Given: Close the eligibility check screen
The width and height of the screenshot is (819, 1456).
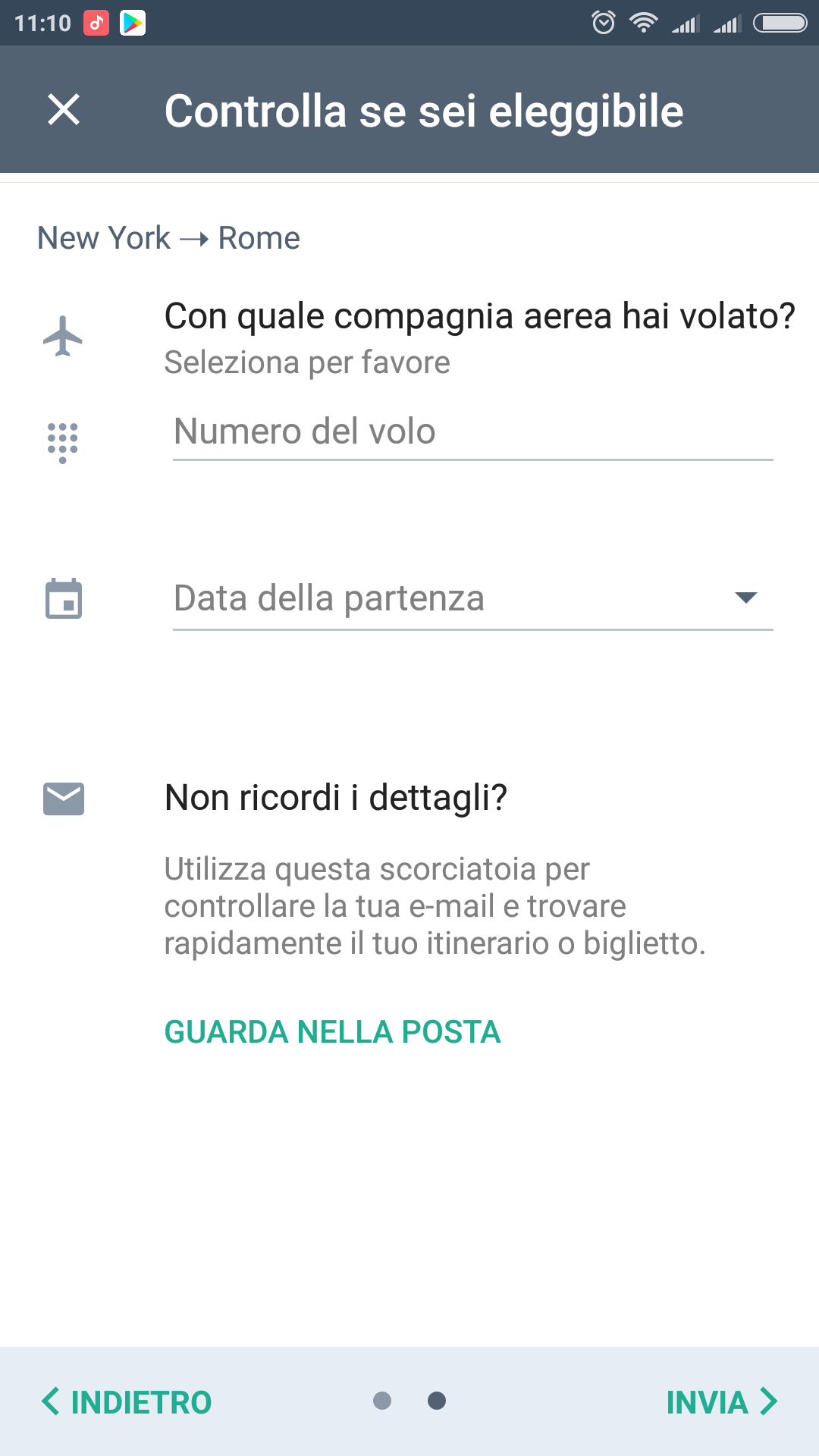Looking at the screenshot, I should pyautogui.click(x=64, y=110).
